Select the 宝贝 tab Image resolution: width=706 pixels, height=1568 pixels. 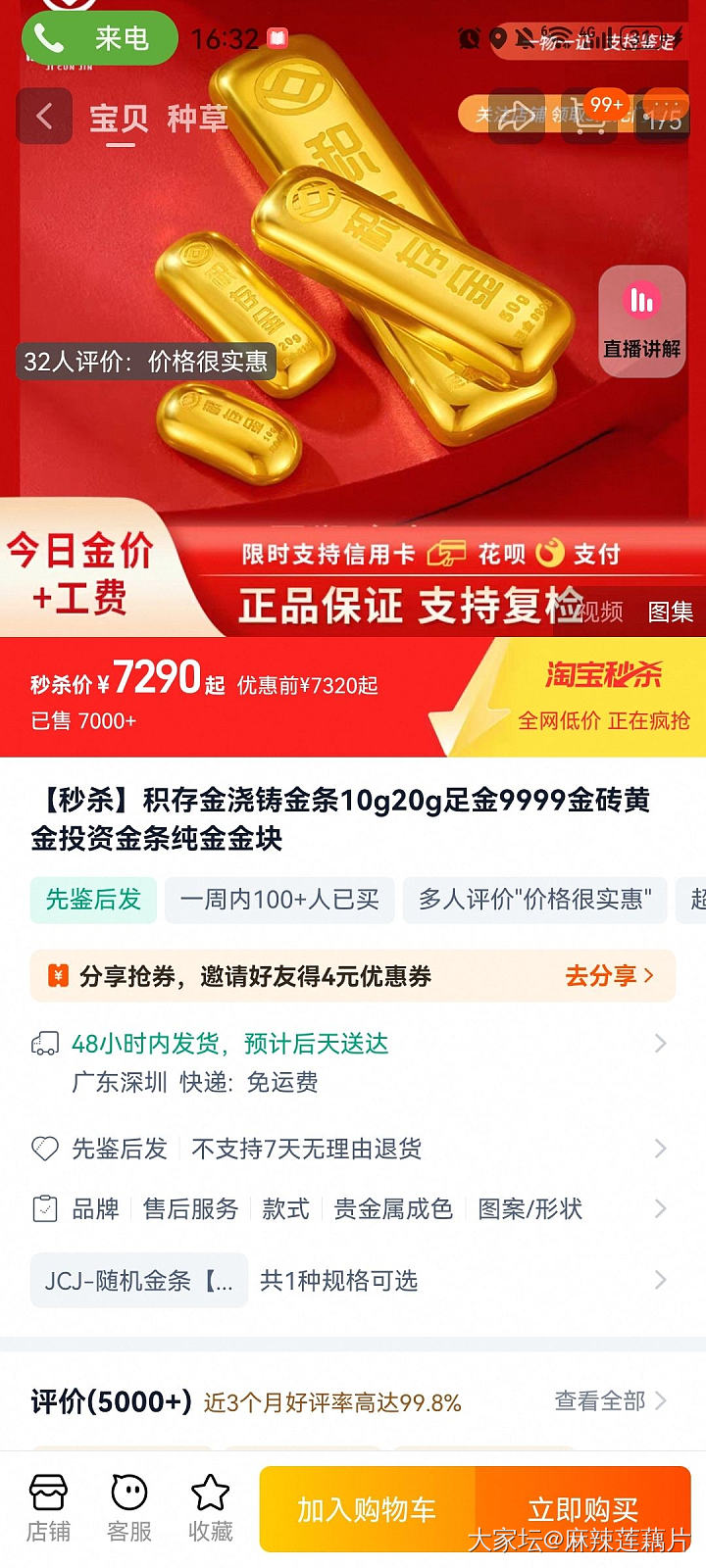click(x=120, y=119)
